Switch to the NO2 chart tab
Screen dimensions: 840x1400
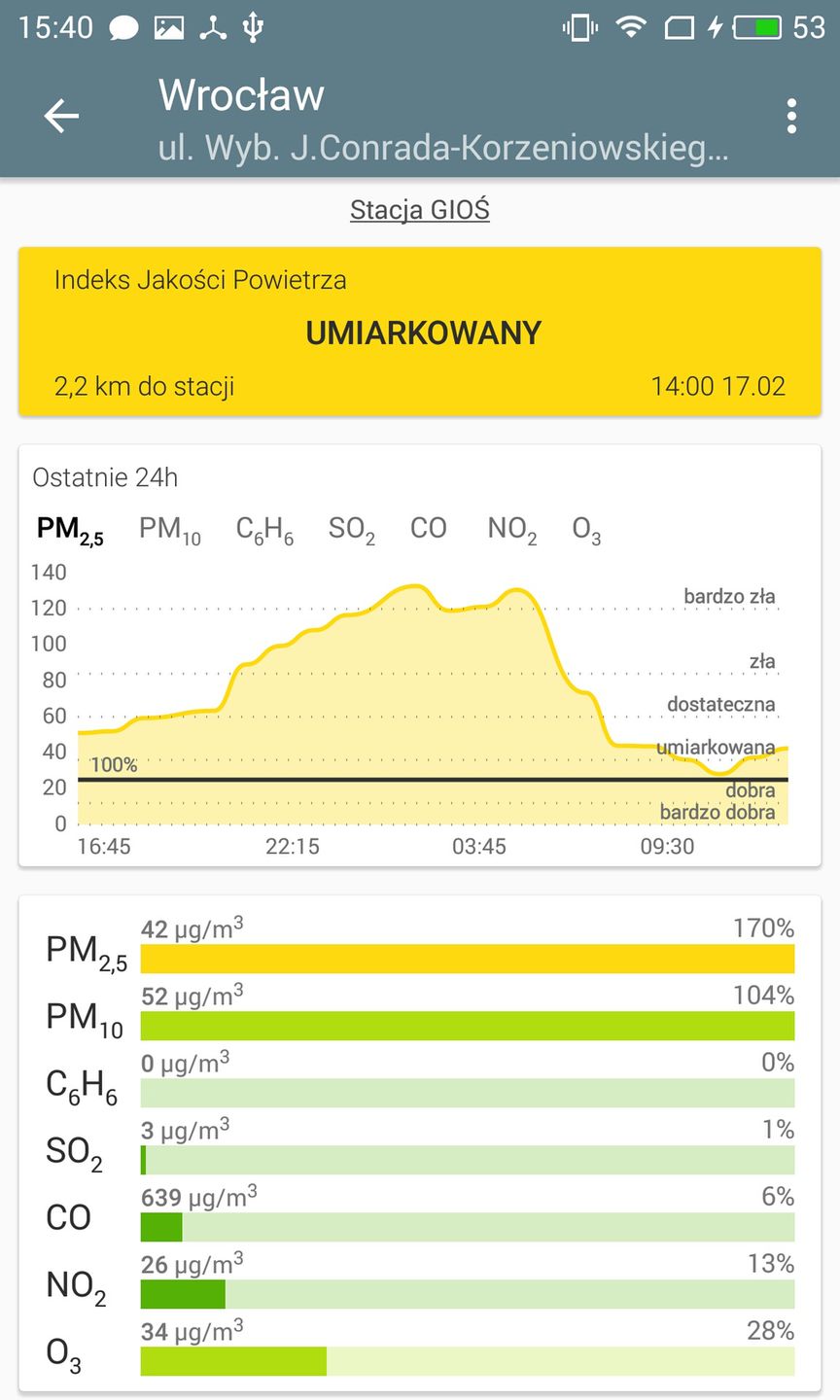coord(511,530)
